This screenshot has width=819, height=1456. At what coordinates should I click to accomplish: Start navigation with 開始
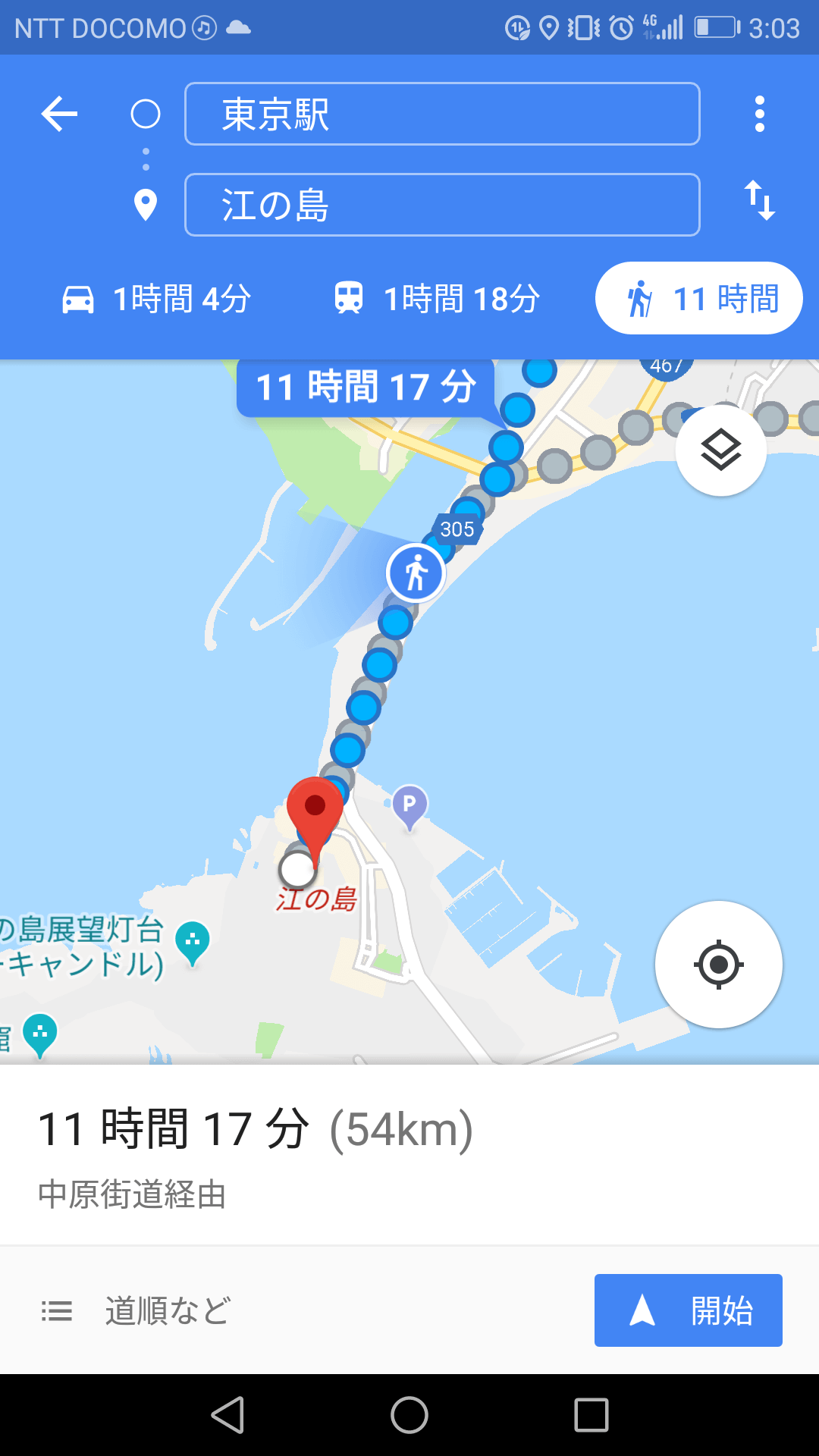point(688,1310)
